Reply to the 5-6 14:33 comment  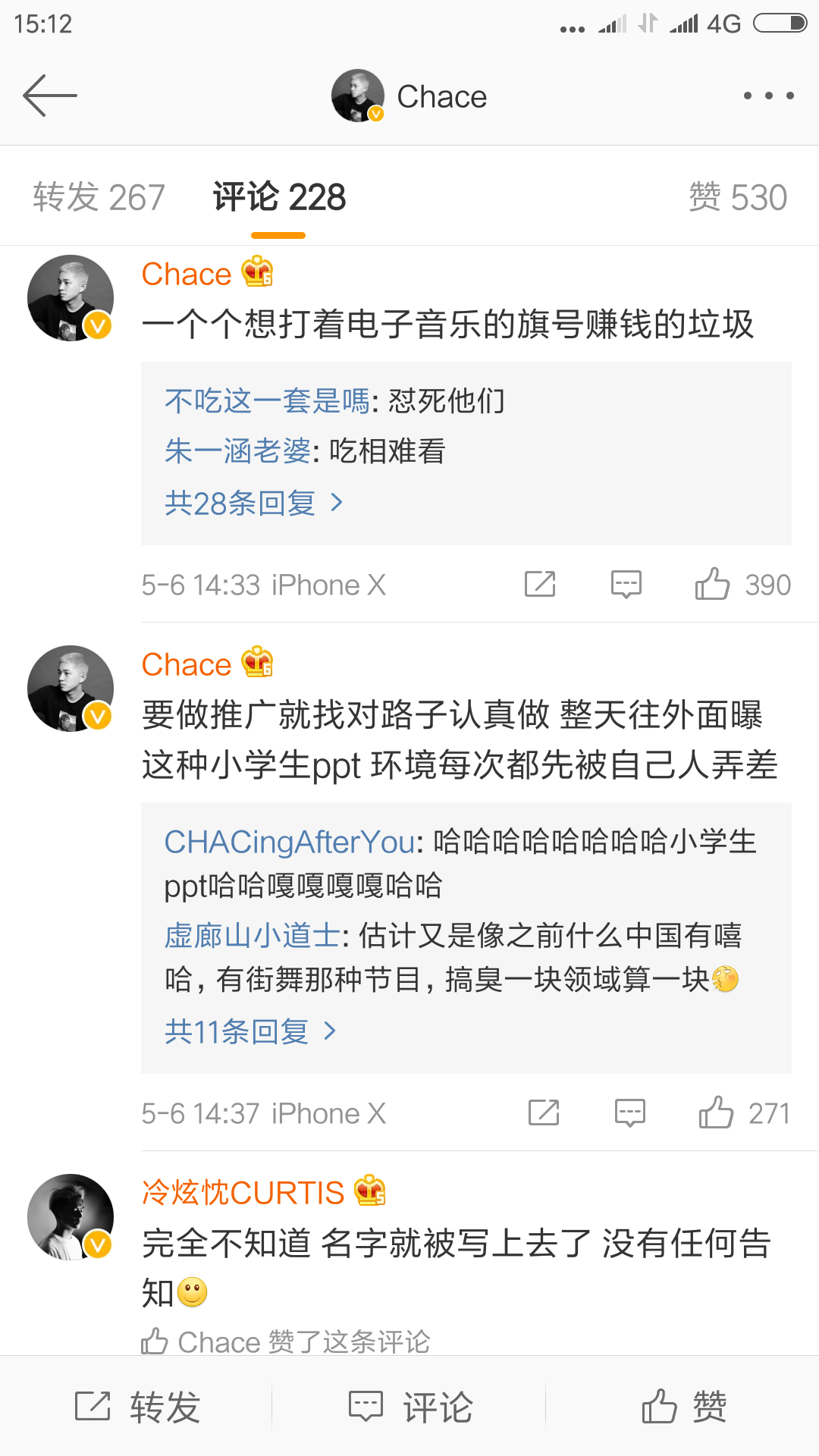(626, 585)
